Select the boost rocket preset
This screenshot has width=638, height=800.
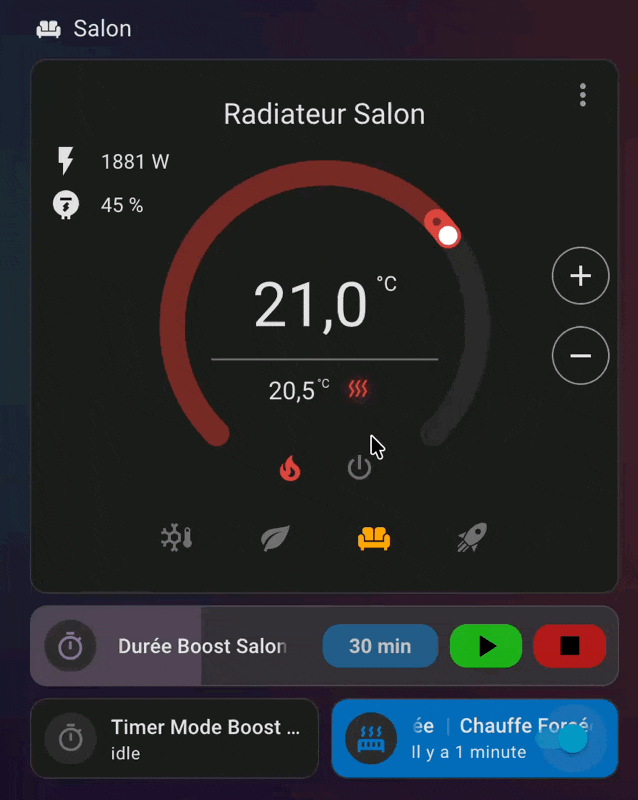(472, 539)
